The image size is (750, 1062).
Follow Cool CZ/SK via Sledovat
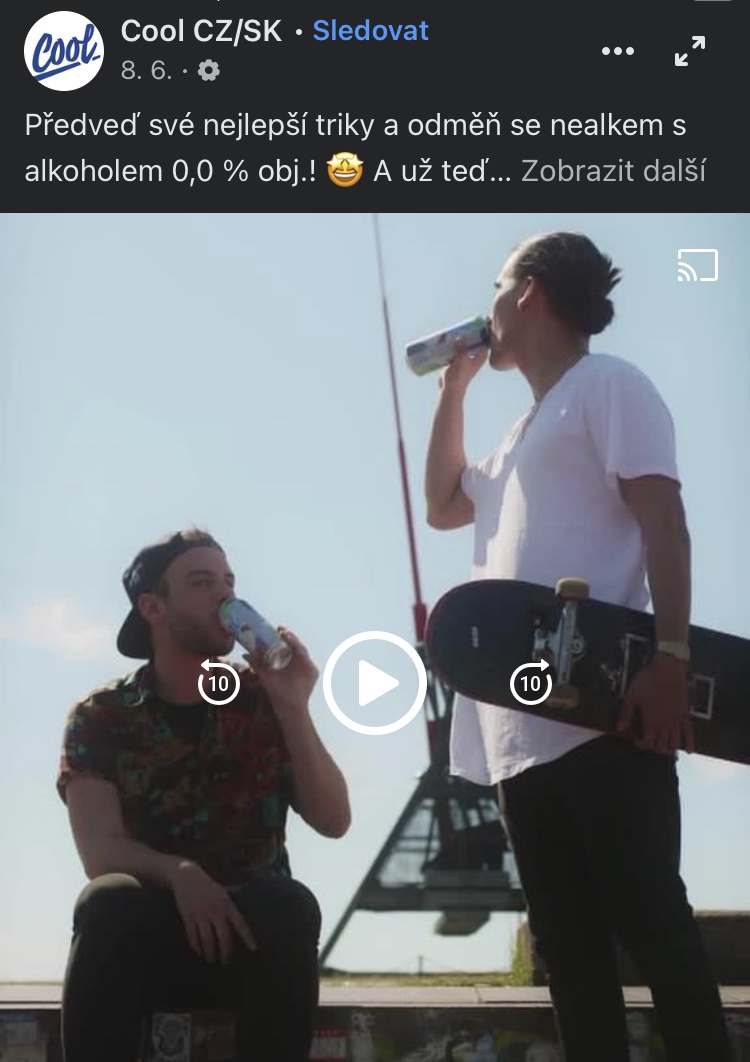370,31
